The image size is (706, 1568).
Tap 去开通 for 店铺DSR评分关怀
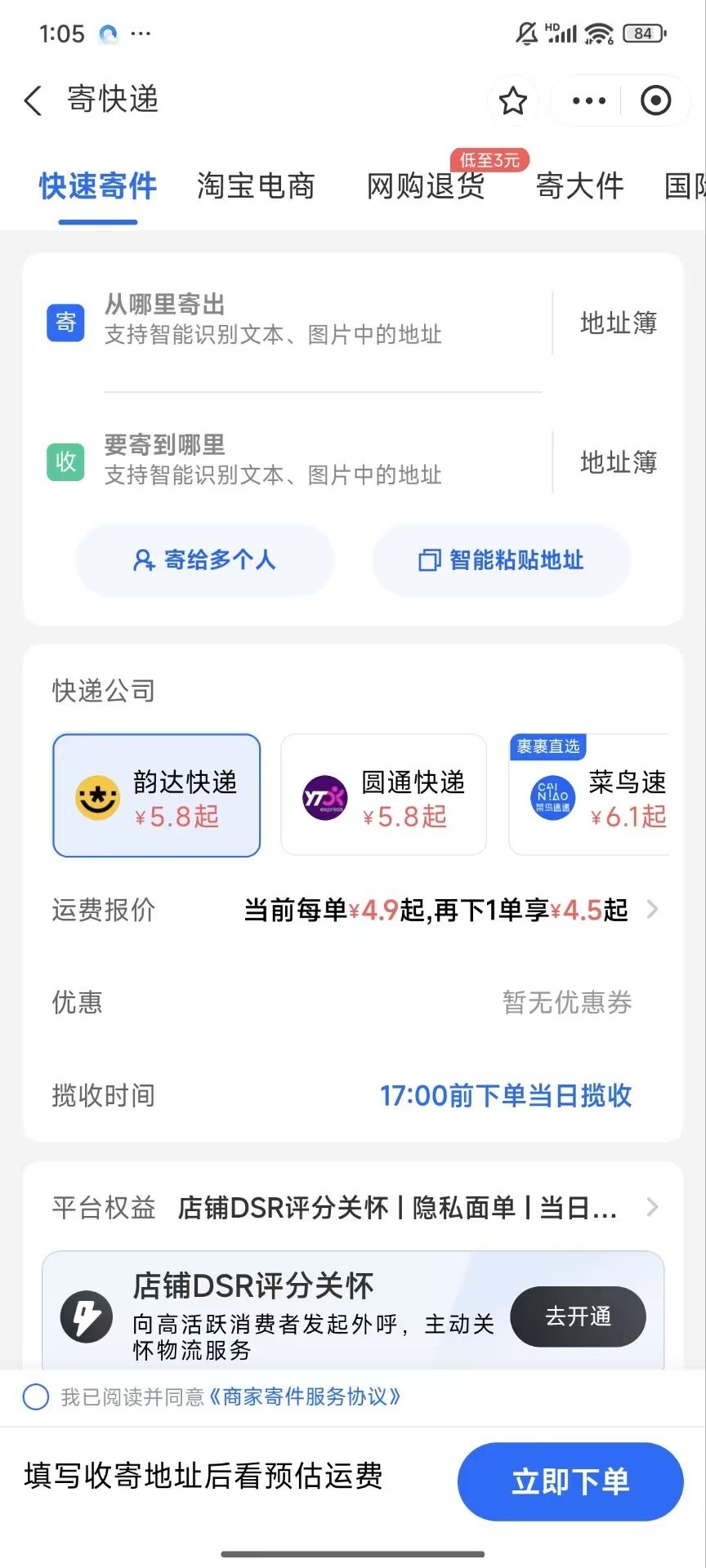tap(578, 1316)
